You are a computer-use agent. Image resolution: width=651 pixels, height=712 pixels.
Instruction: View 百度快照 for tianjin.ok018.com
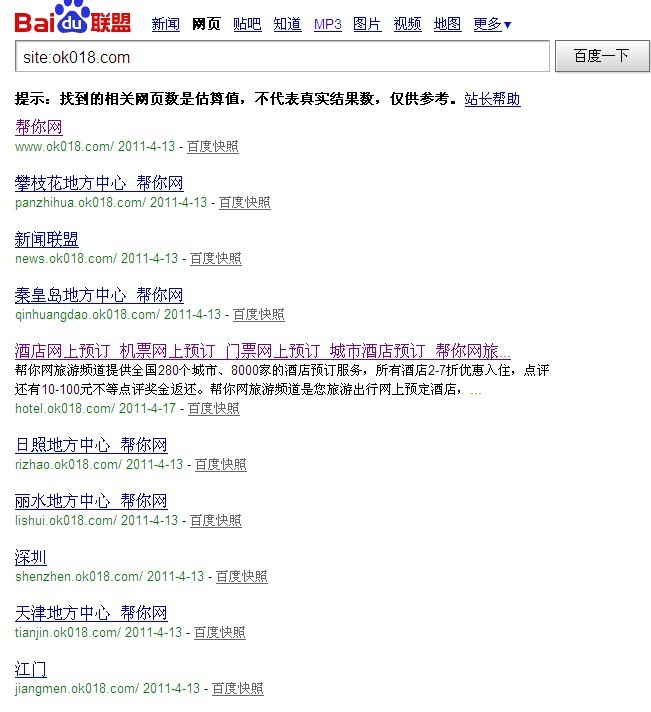[219, 633]
